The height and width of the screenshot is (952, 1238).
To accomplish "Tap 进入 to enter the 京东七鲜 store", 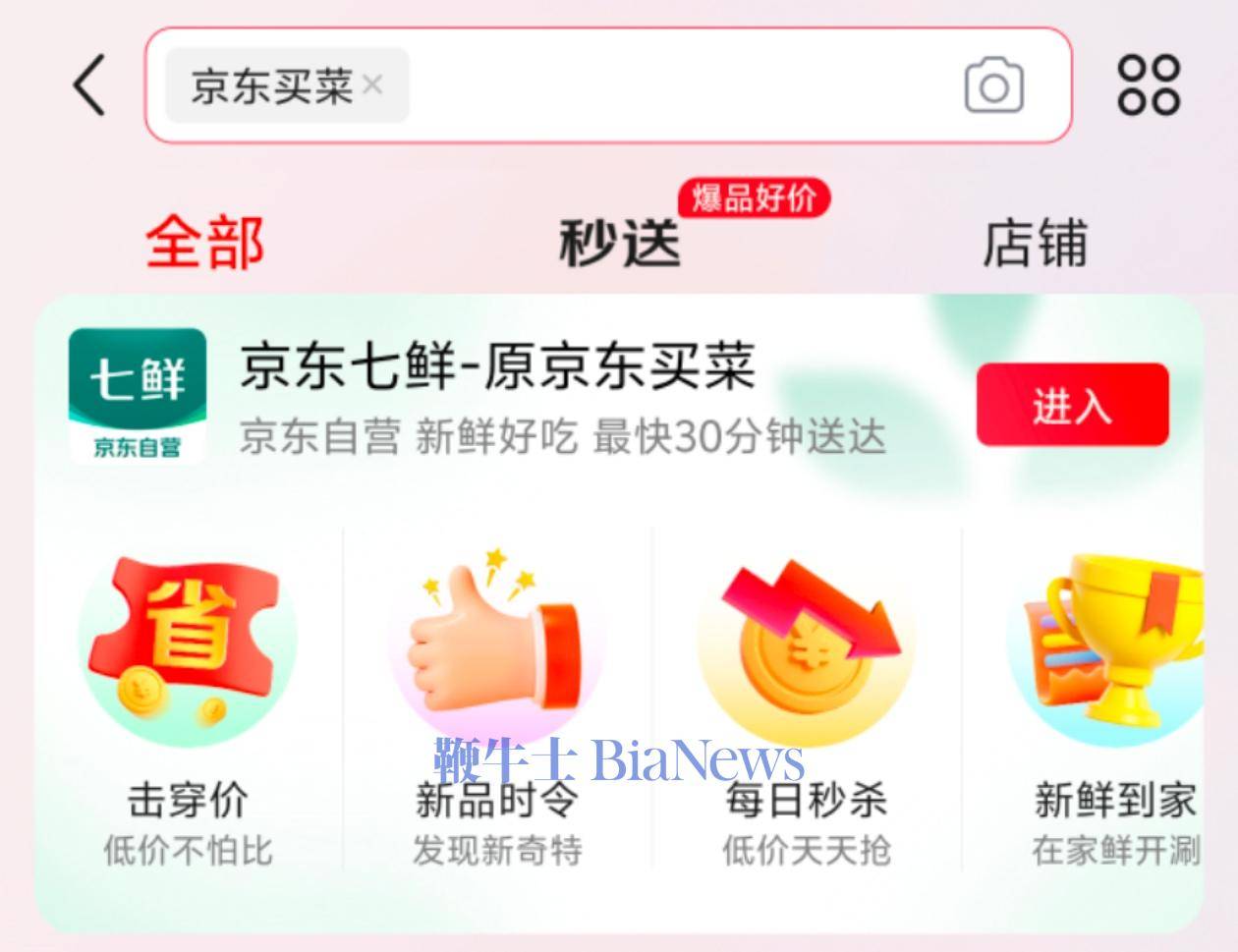I will (1072, 405).
